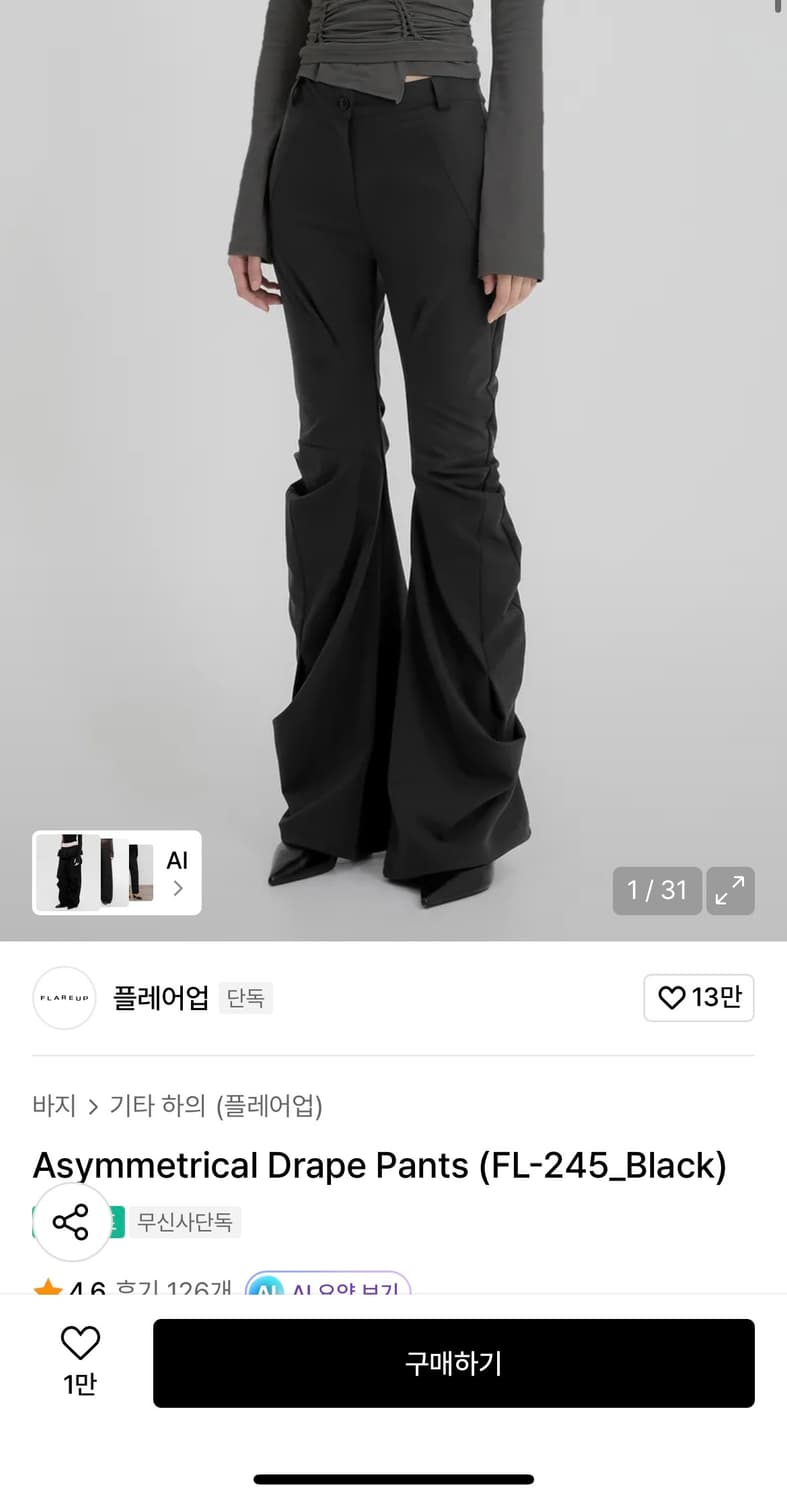Tap the heart icon beside 13만
Screen dimensions: 787x1500
tap(671, 998)
